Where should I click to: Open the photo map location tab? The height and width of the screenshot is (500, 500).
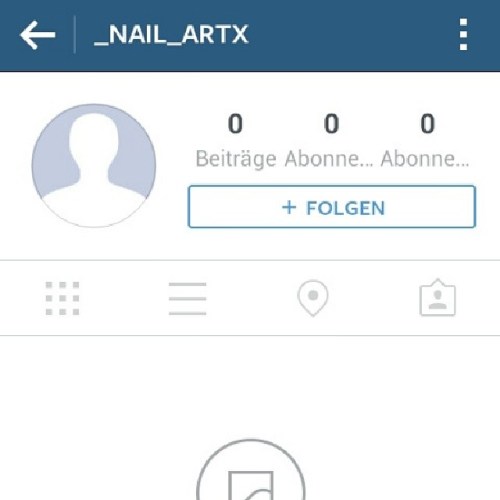(313, 298)
